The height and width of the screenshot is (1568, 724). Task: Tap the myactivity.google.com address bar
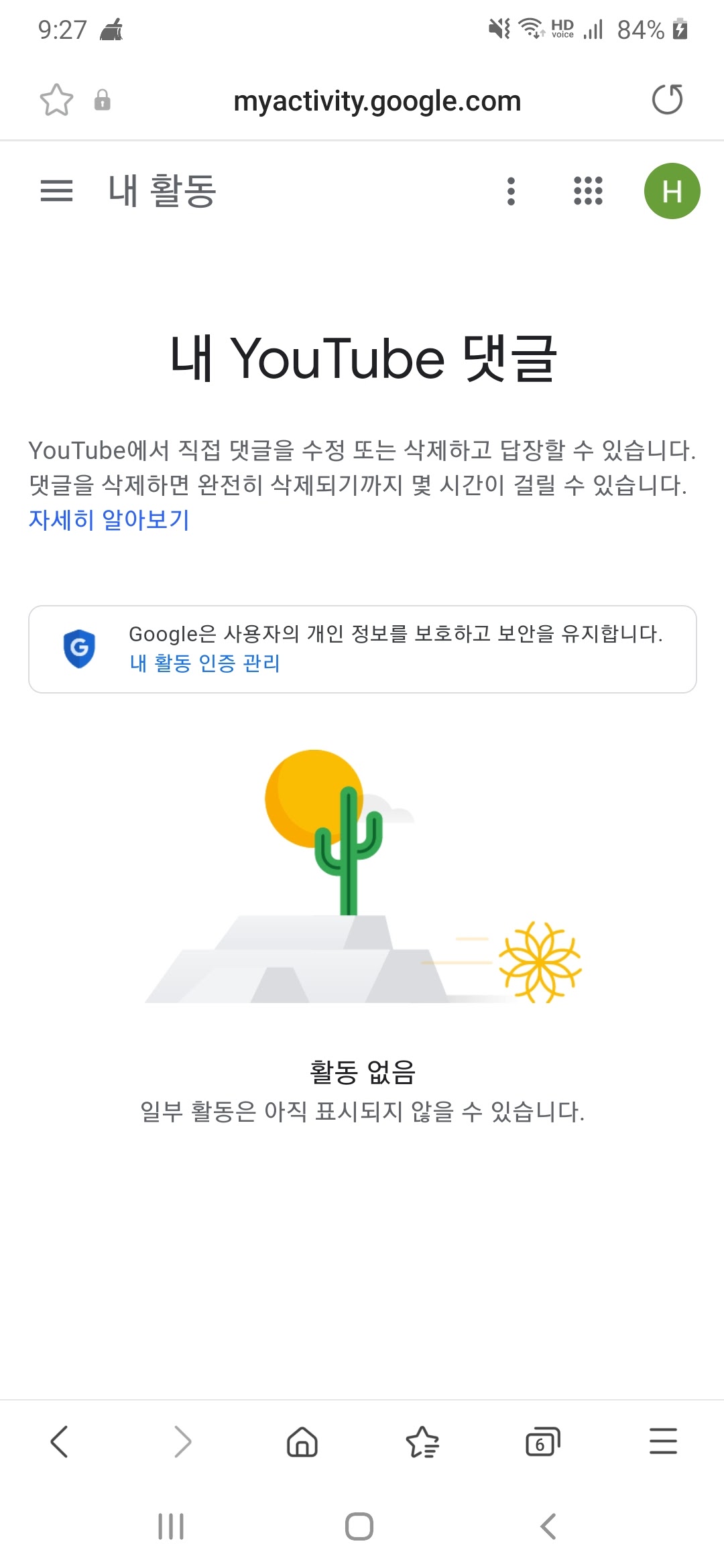(x=377, y=101)
